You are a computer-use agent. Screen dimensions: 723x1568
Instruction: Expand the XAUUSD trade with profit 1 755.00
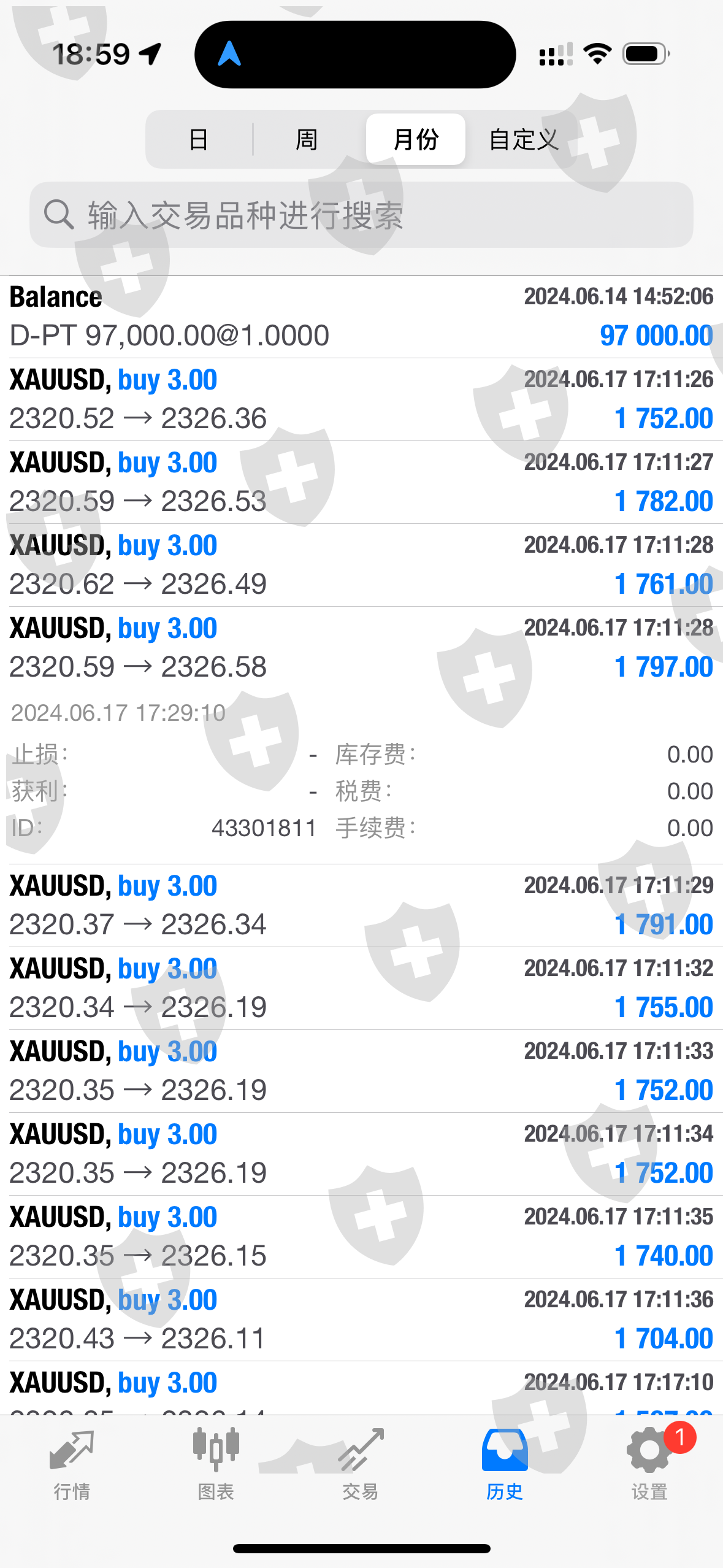click(361, 988)
